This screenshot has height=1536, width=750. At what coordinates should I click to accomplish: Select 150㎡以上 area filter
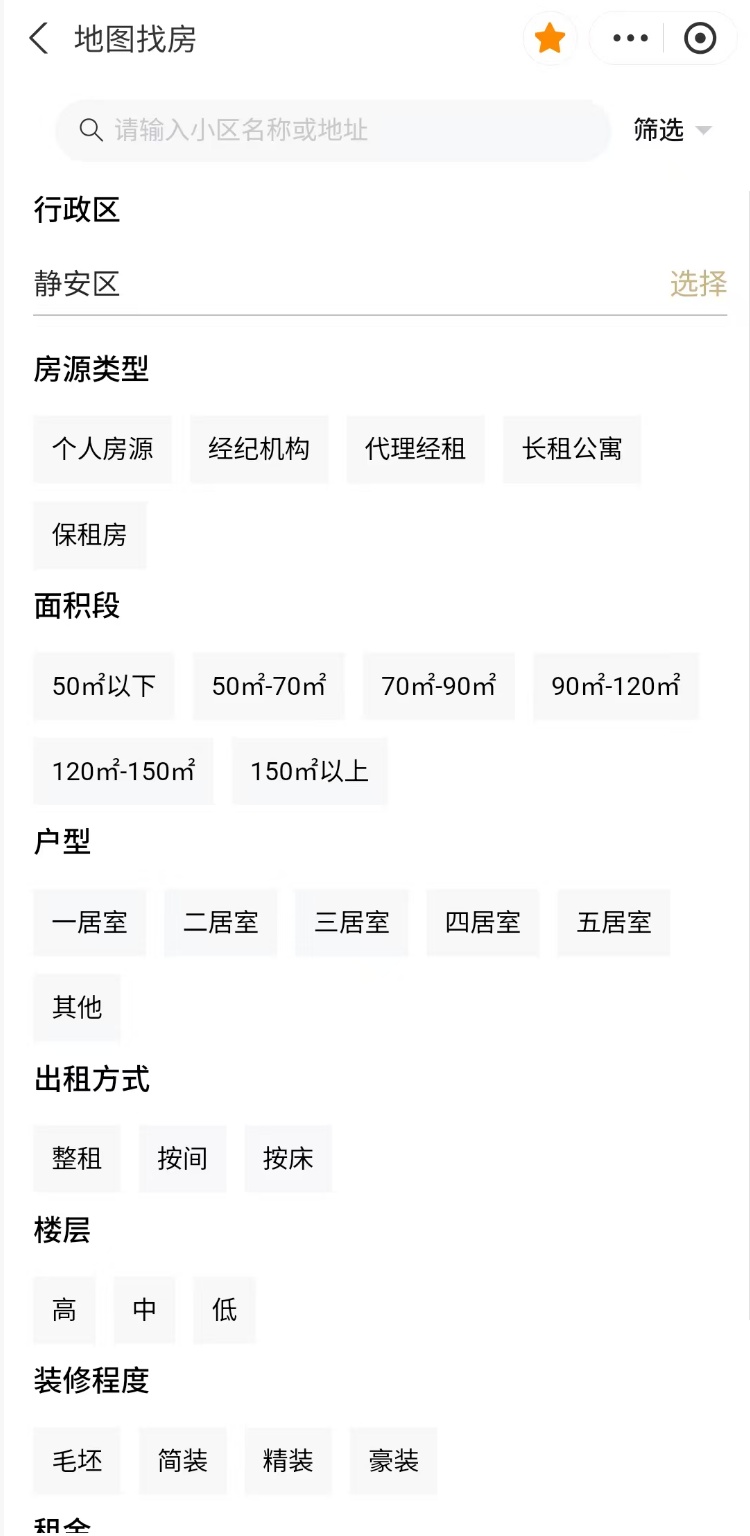(x=310, y=771)
